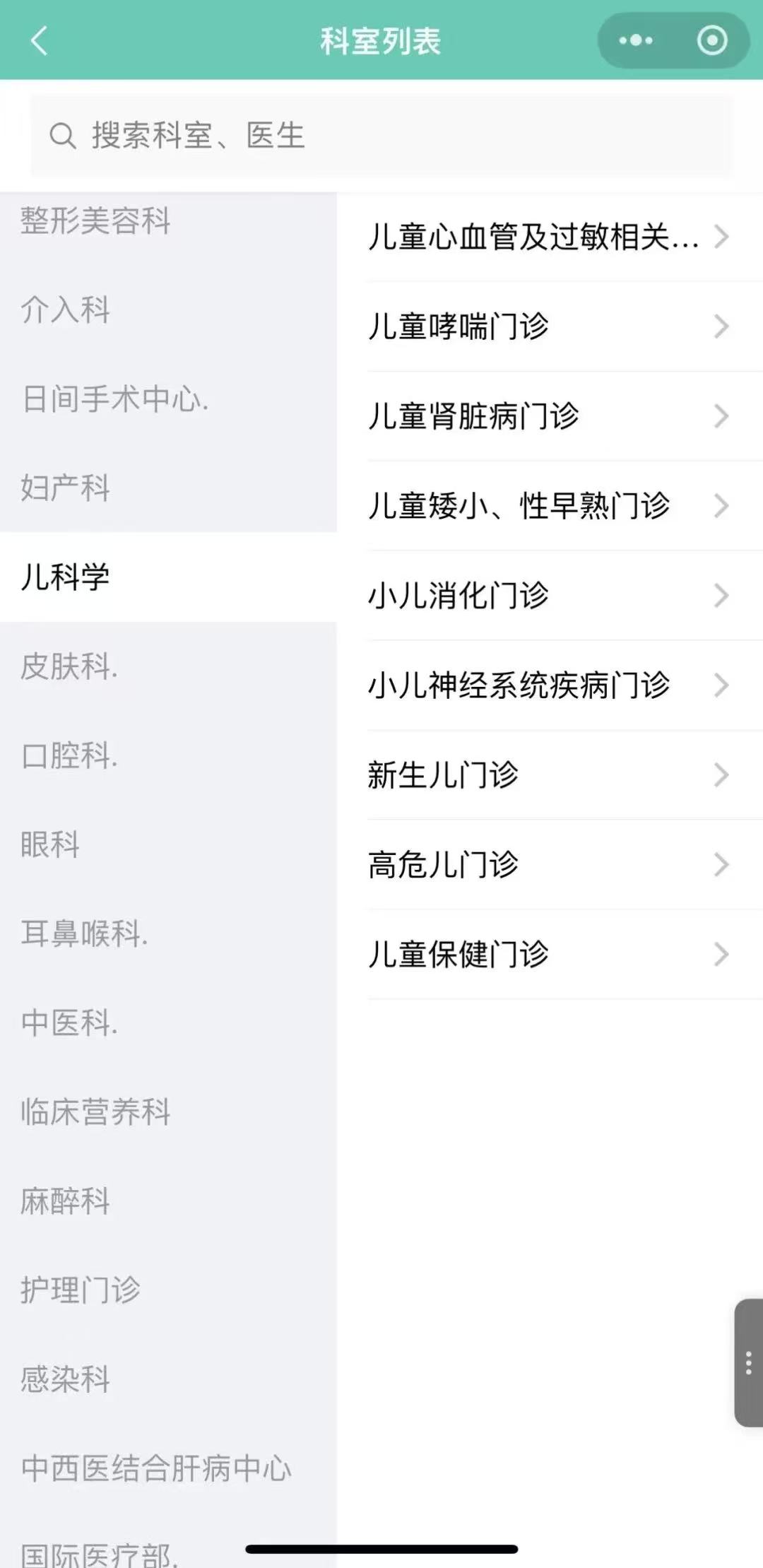Open 小儿神经系统疾病门诊 clinic

tap(548, 685)
